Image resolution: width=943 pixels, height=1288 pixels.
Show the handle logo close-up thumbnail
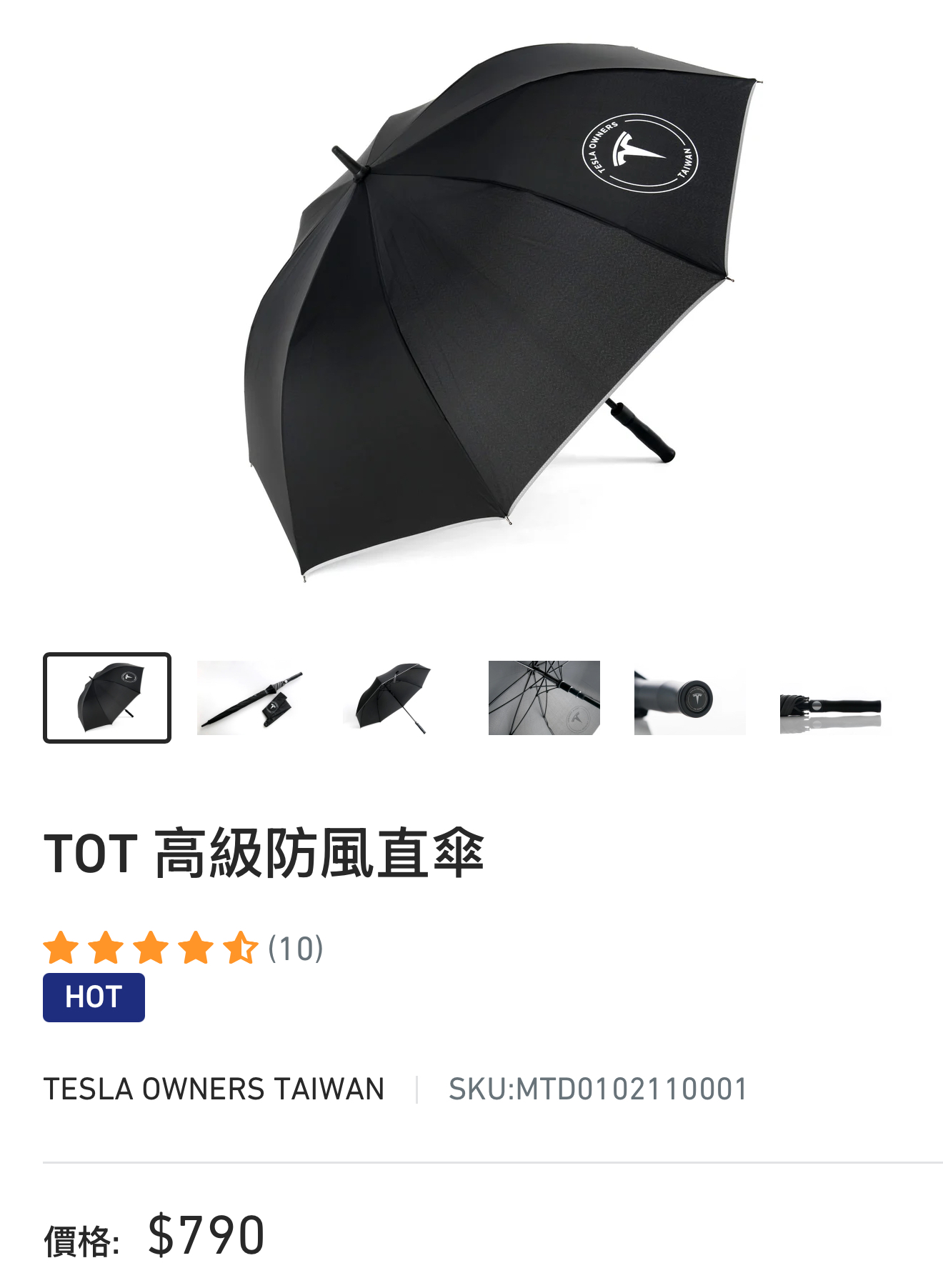coord(689,698)
